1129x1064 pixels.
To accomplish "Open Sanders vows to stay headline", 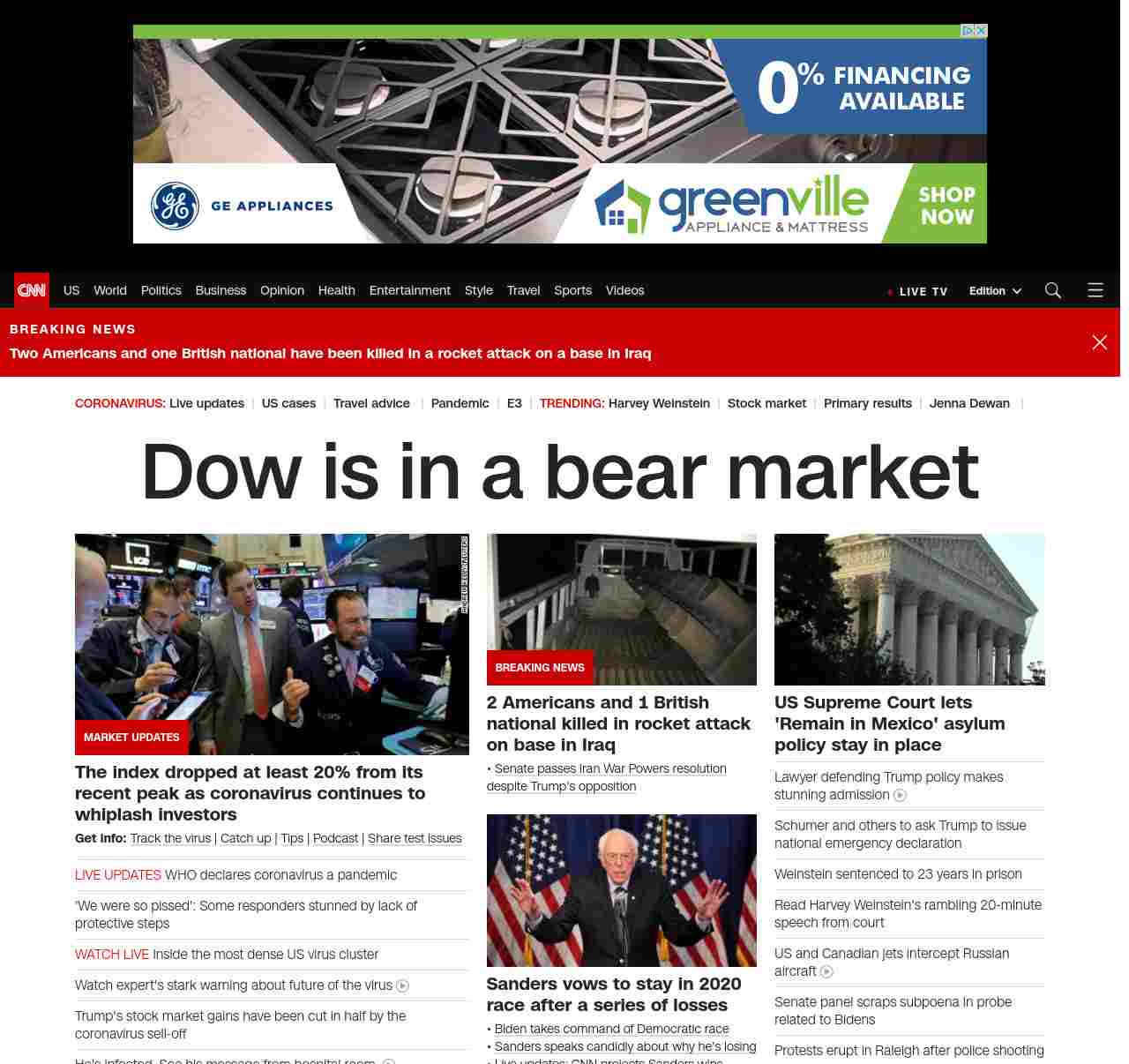I will click(x=614, y=994).
